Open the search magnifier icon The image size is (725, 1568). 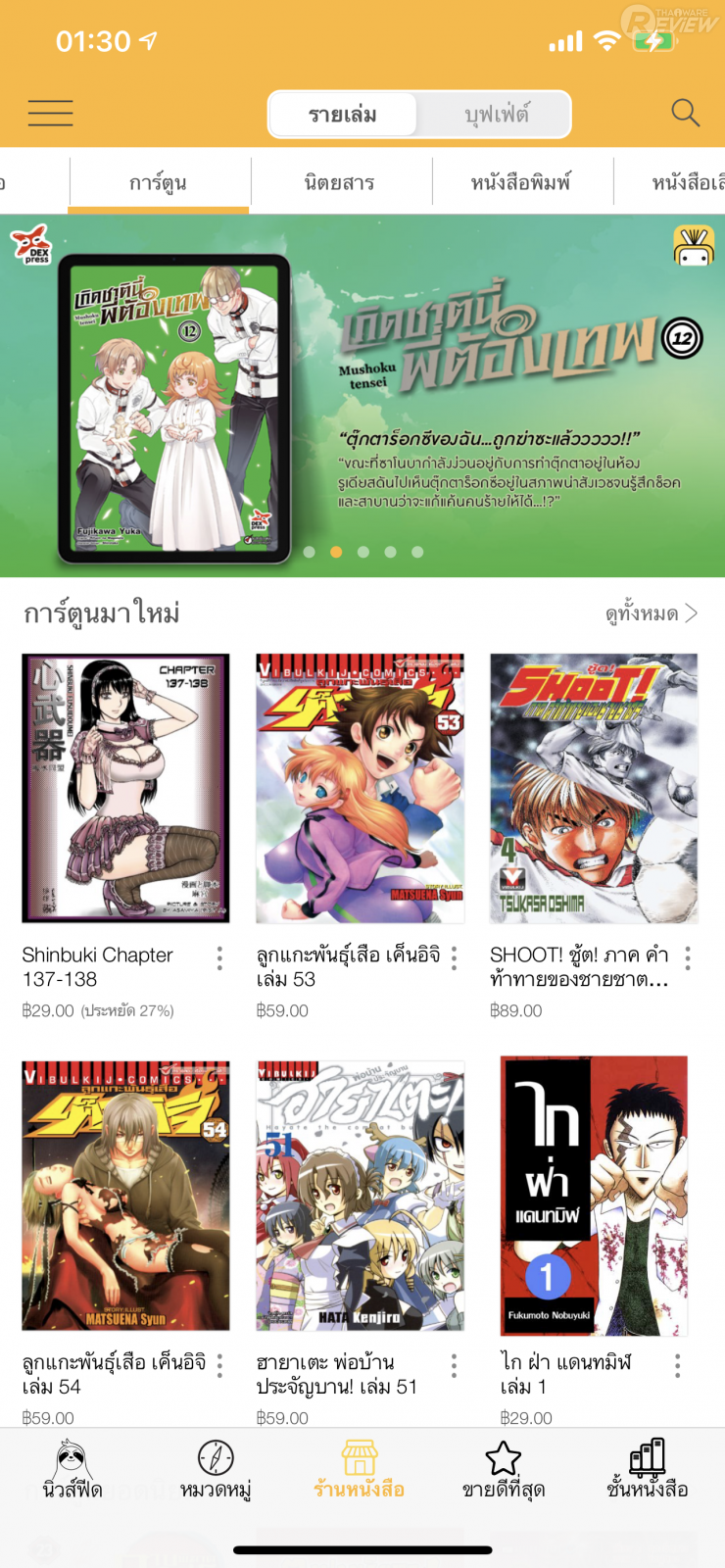pos(685,114)
